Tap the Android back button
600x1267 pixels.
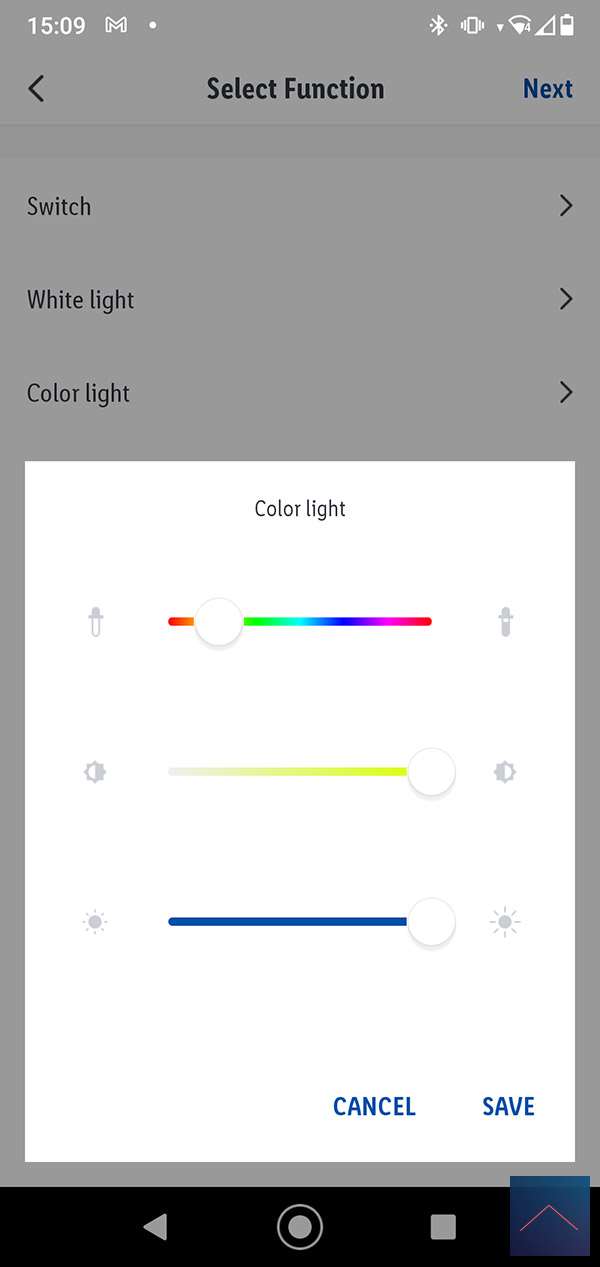pos(155,1226)
